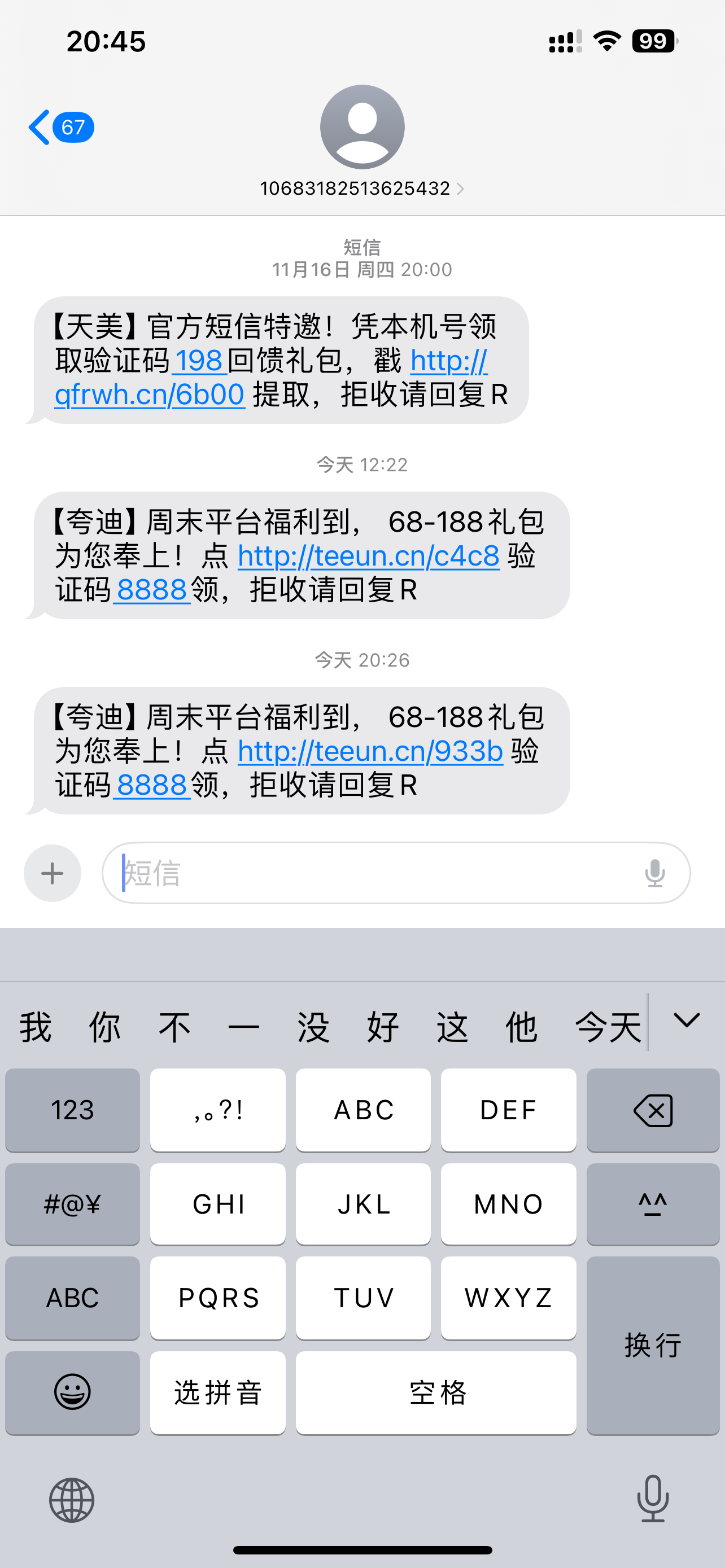
Task: Switch keyboard to 123 numbers
Action: [72, 1110]
